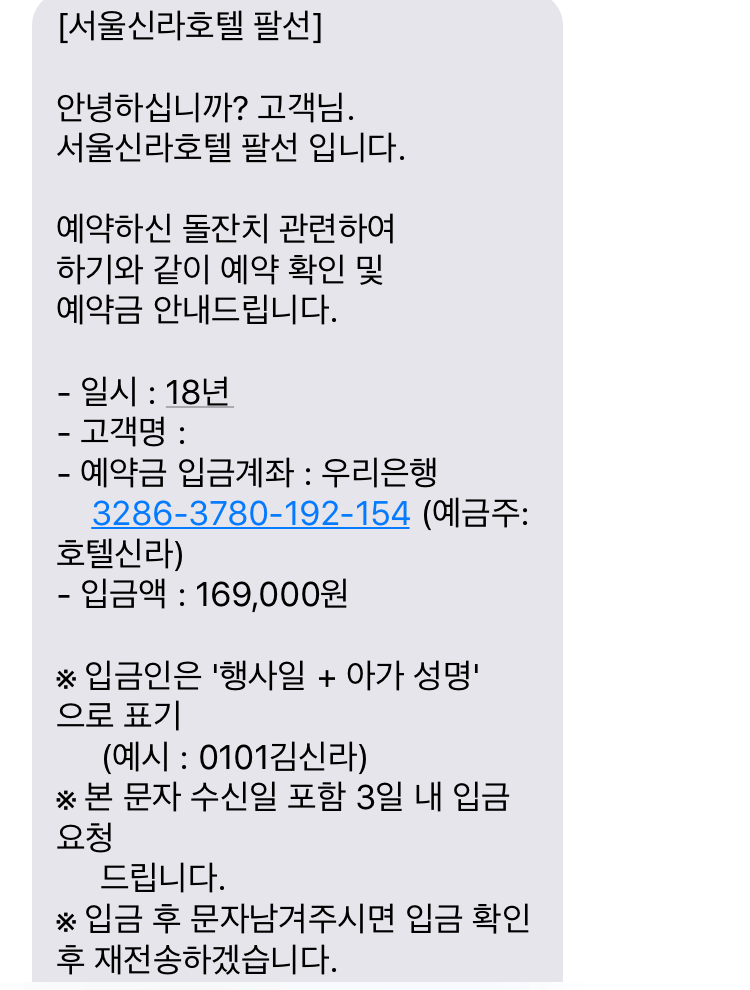The width and height of the screenshot is (750, 990).
Task: Tap the account number link 3286-3780-192-154
Action: [x=250, y=514]
